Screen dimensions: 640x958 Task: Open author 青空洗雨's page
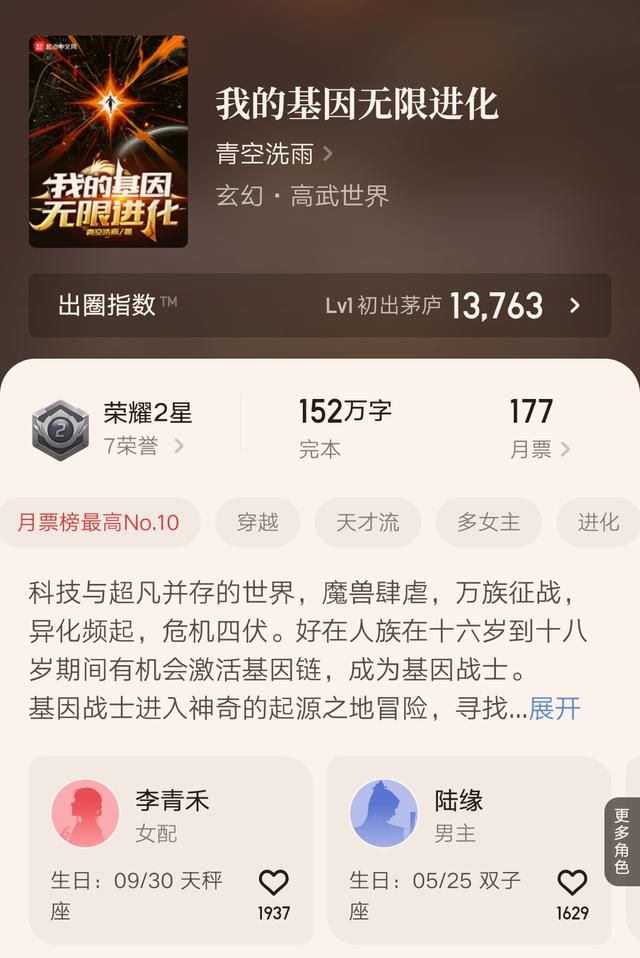[274, 154]
